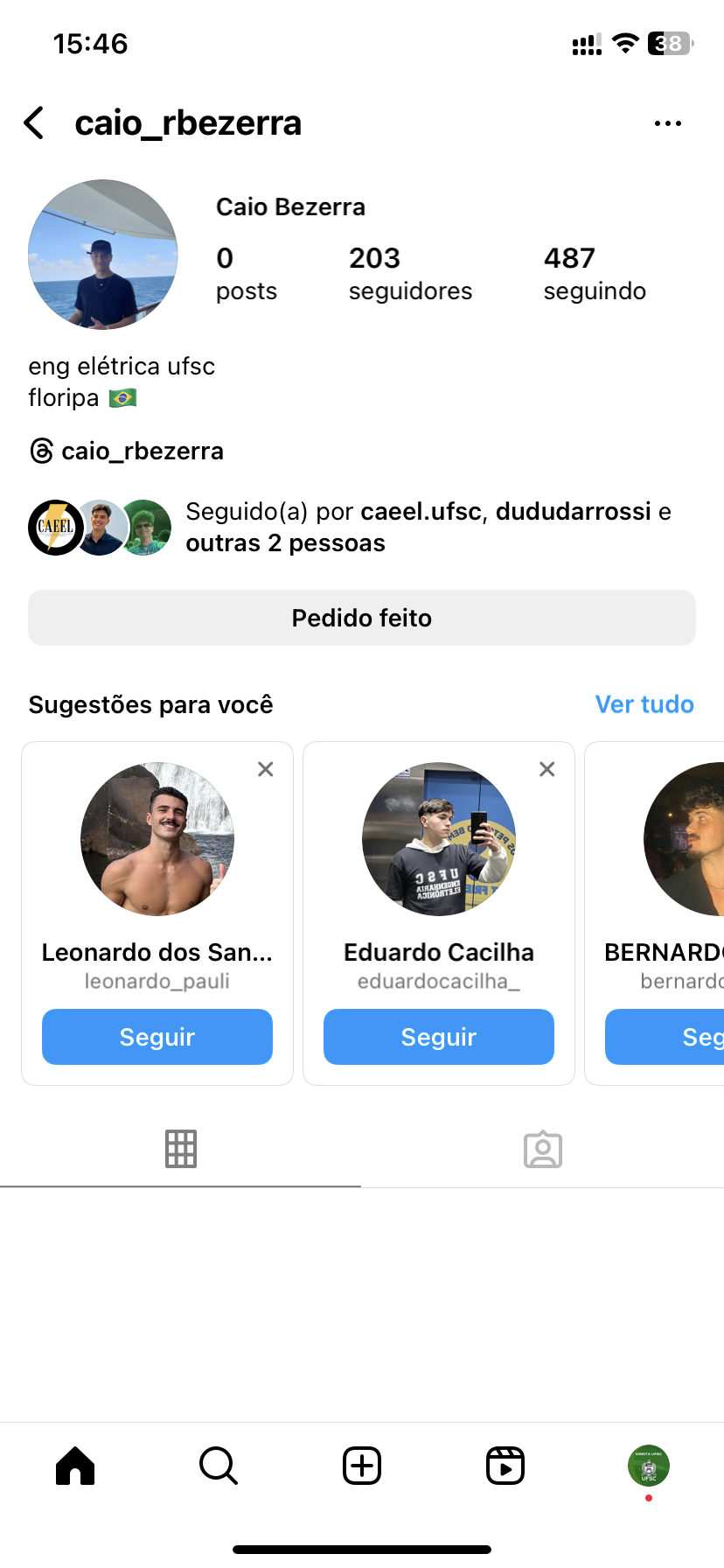Tap the Pedido feito button
This screenshot has width=724, height=1568.
[x=362, y=618]
